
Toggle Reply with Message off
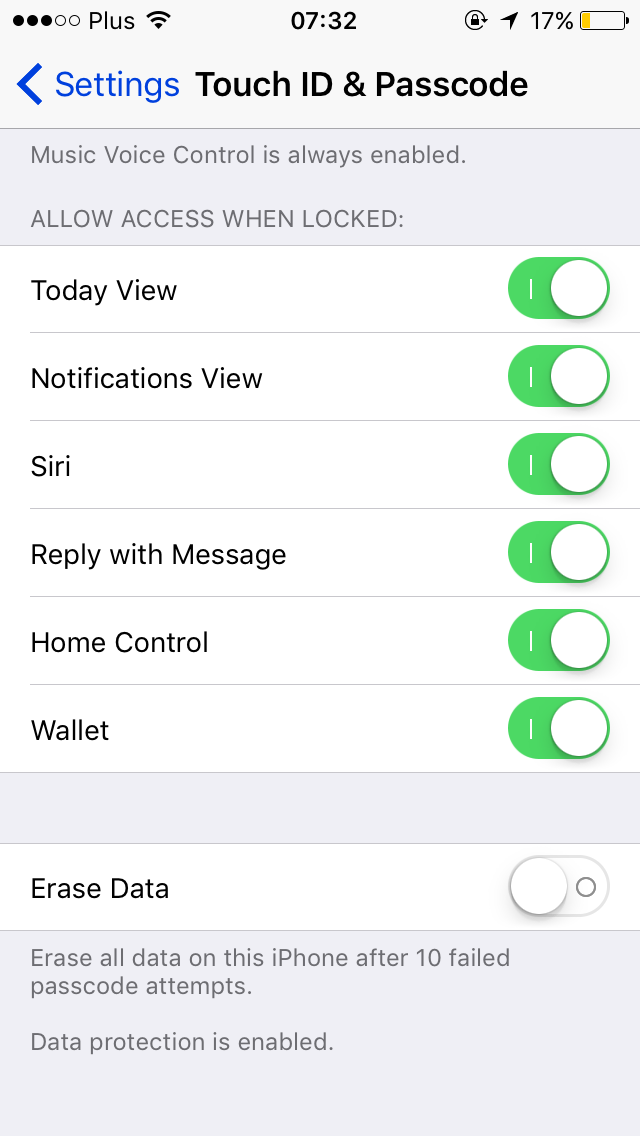tap(559, 553)
